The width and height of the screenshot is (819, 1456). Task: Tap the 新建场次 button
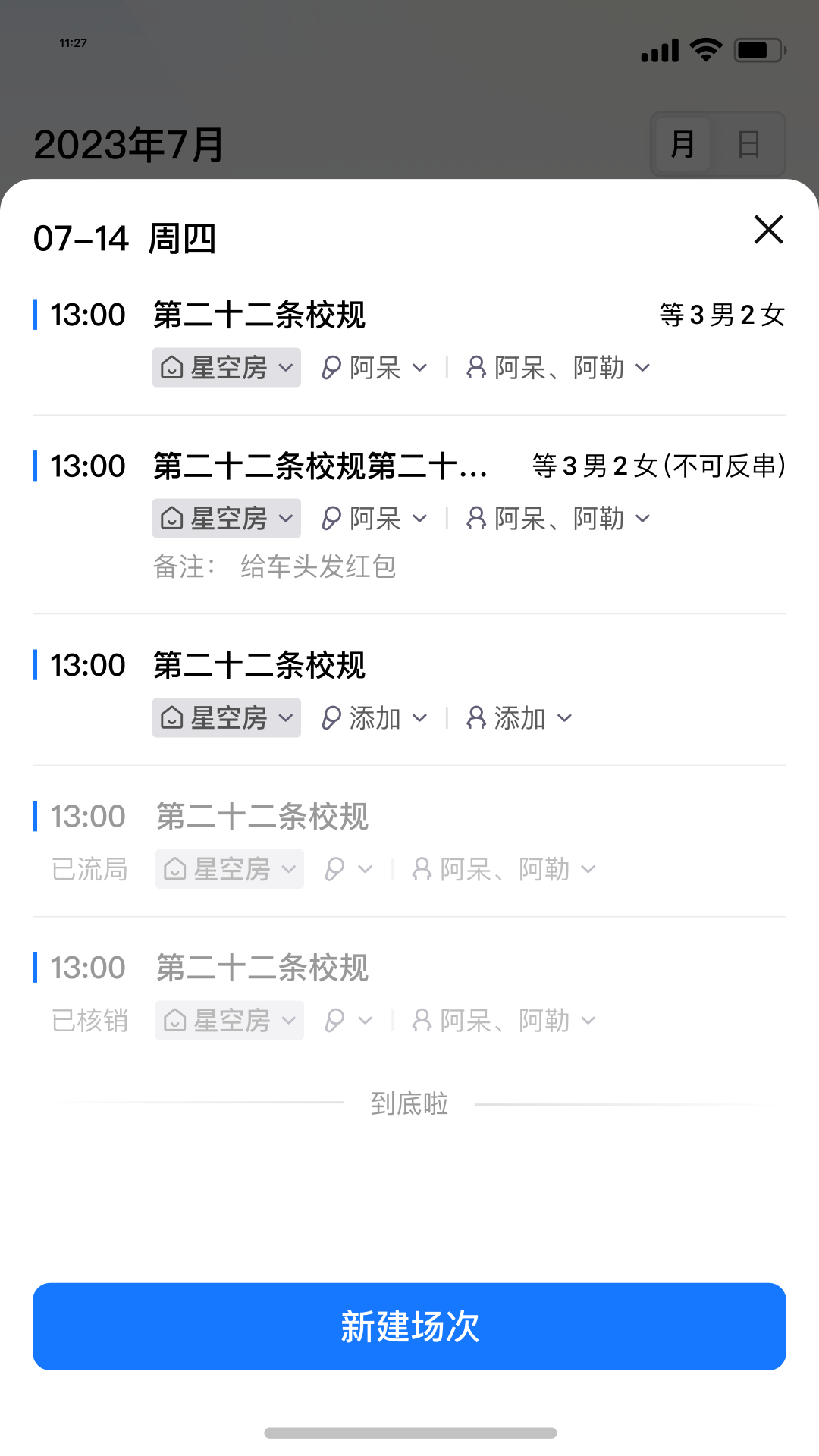(409, 1326)
